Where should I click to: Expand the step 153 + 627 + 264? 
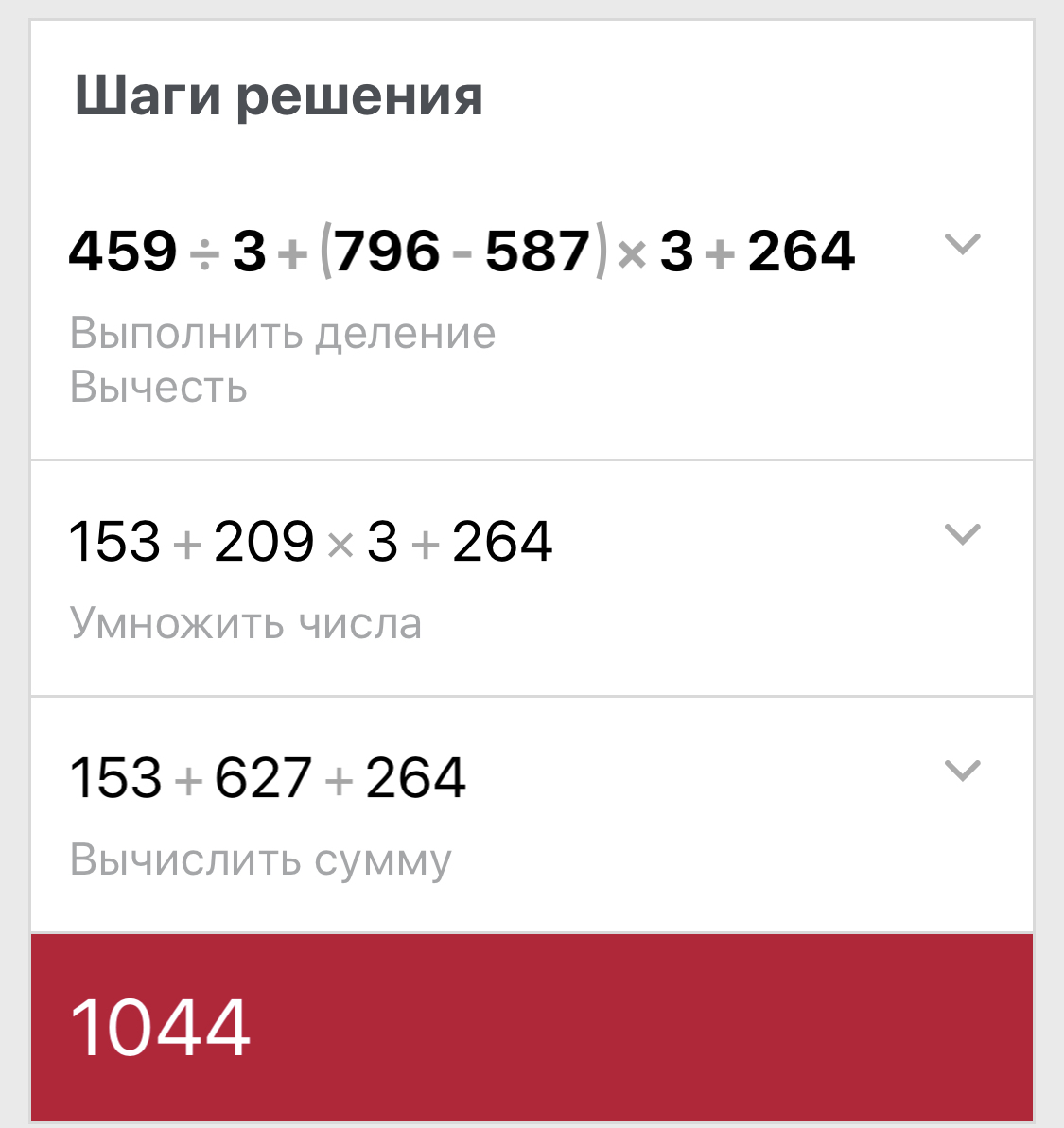(x=962, y=772)
